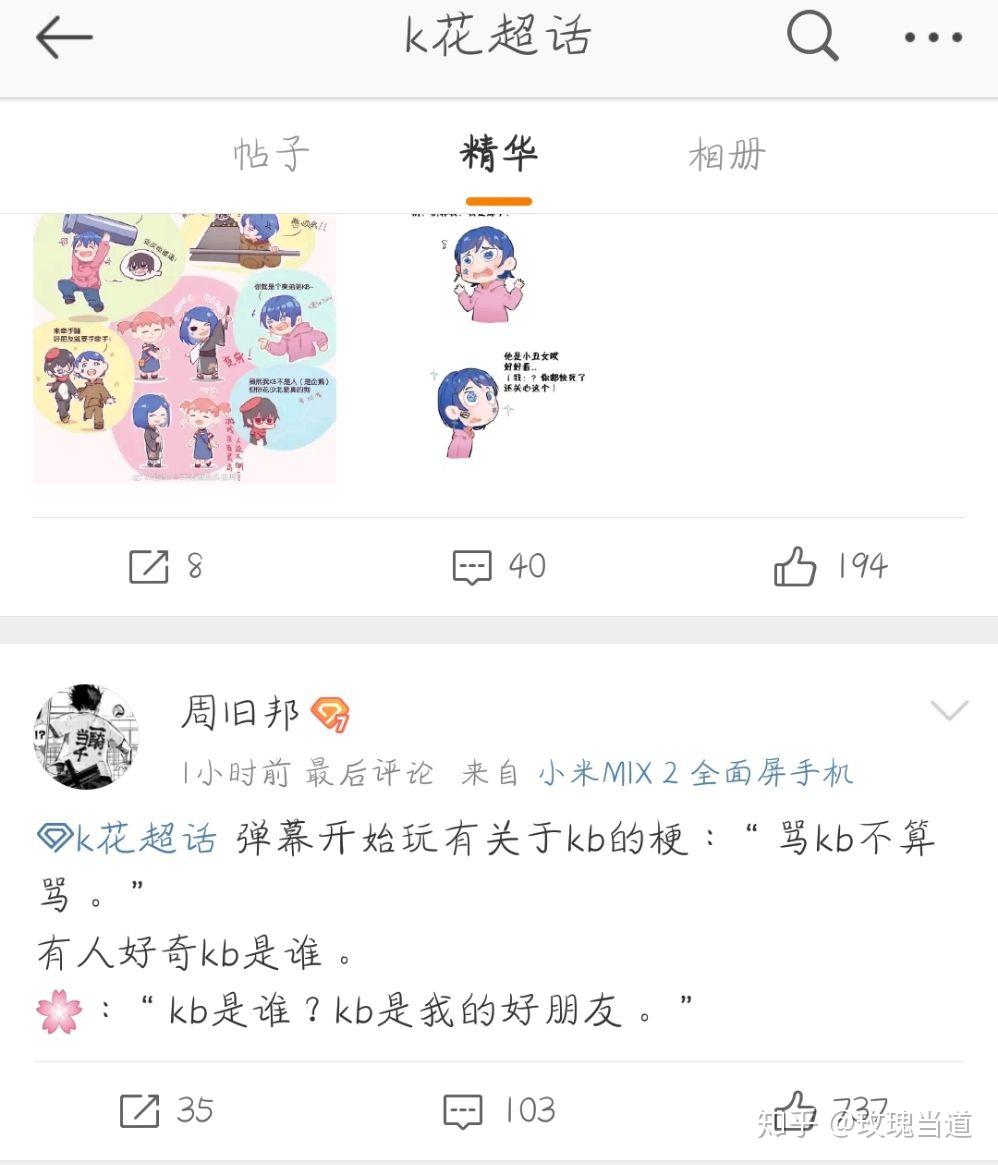998x1165 pixels.
Task: Open the 小米MIX 2 全面屏手机 source link
Action: point(695,773)
